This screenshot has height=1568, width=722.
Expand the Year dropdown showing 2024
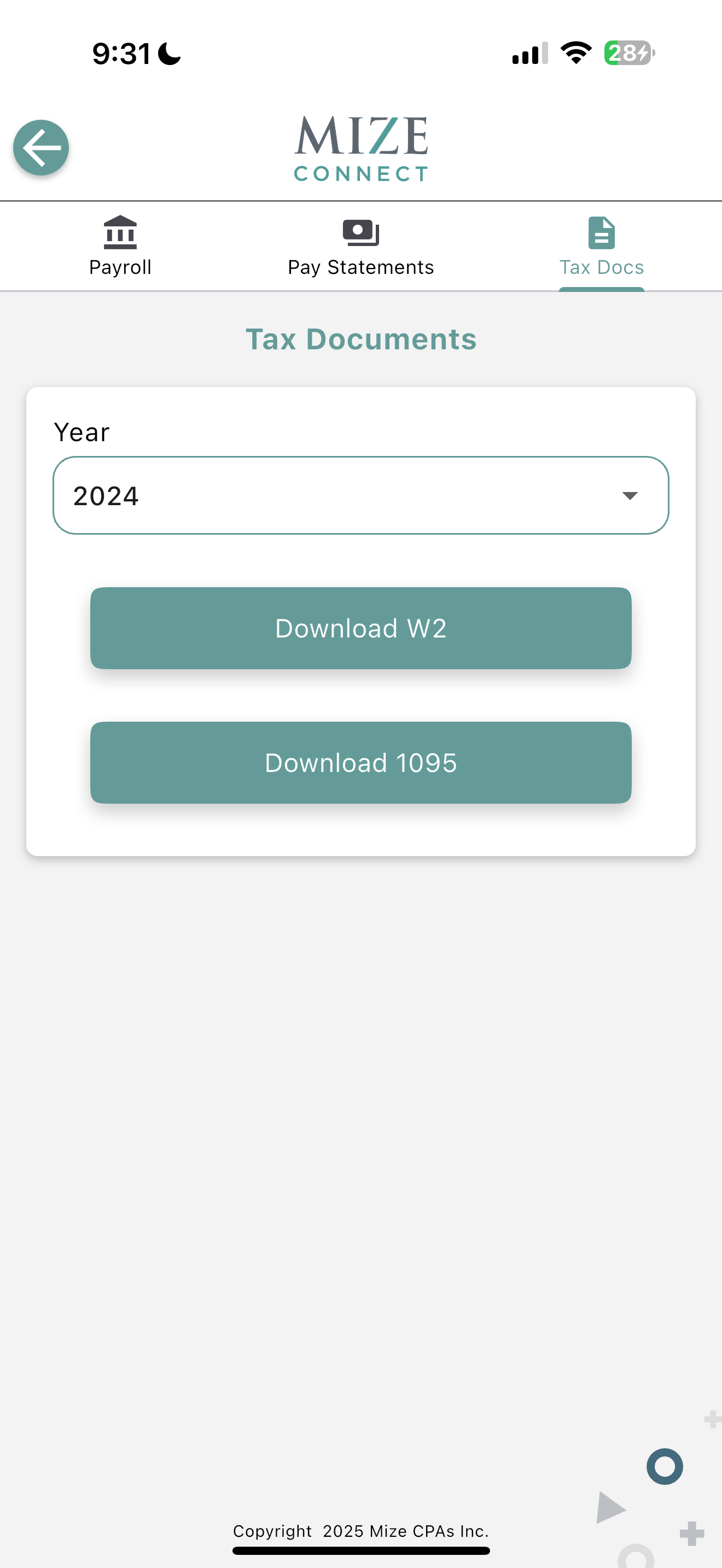[360, 495]
